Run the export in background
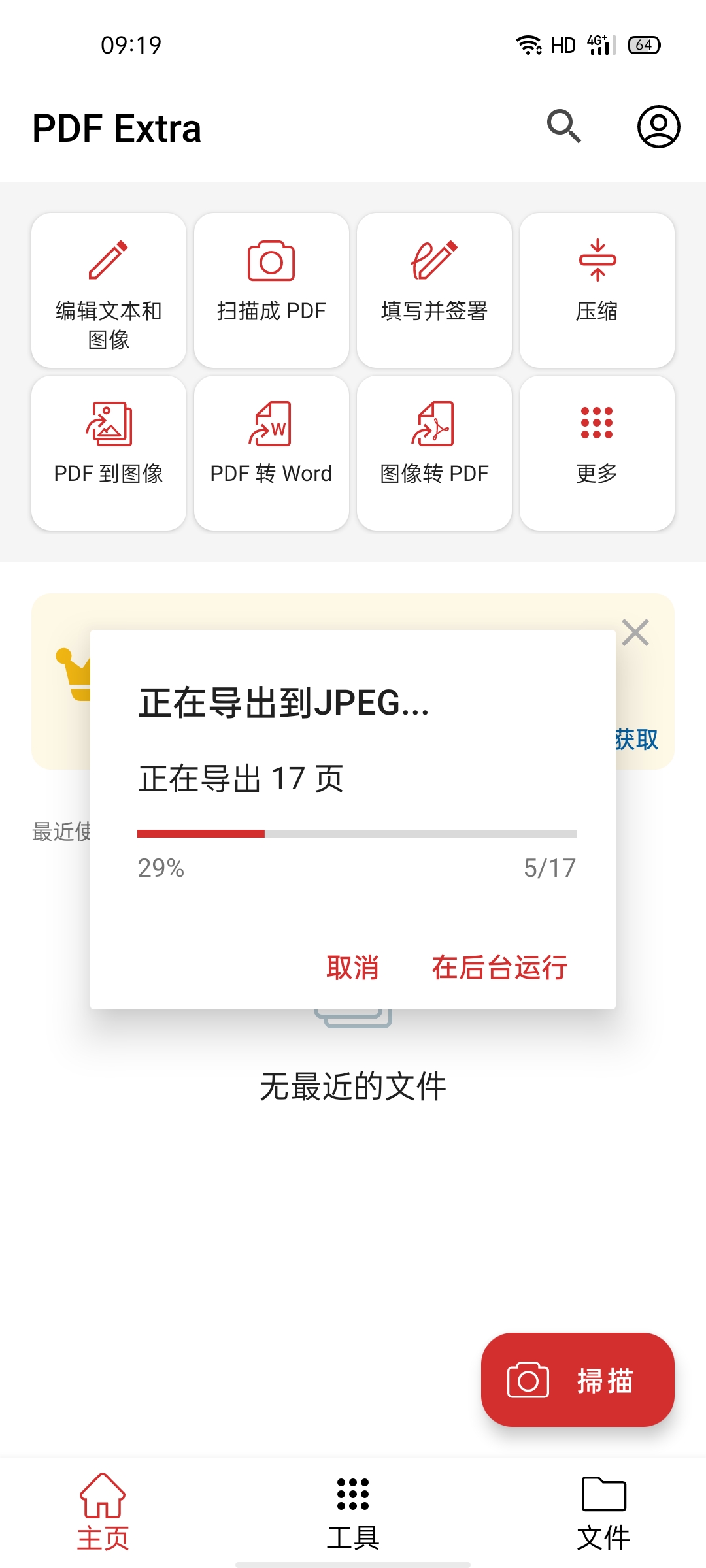The height and width of the screenshot is (1568, 706). (x=499, y=968)
